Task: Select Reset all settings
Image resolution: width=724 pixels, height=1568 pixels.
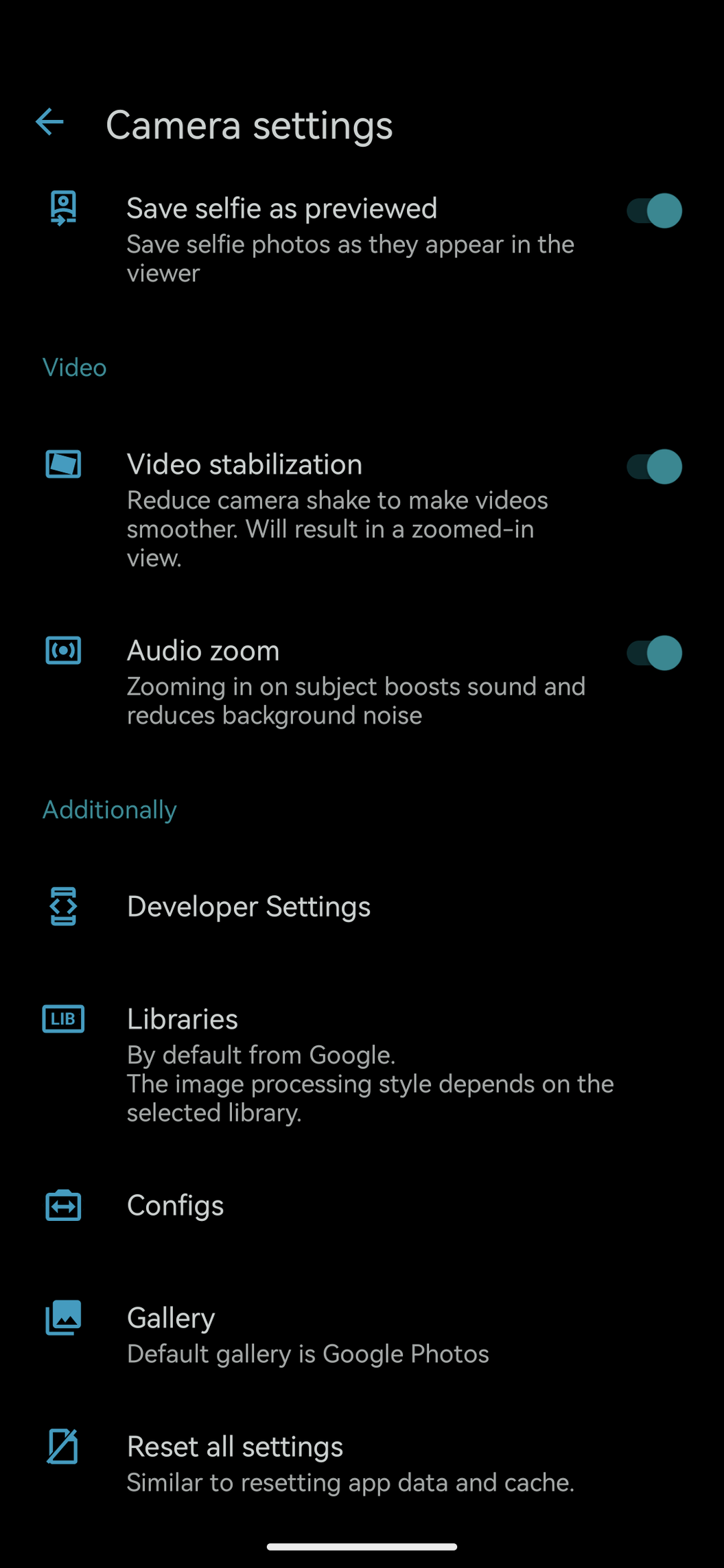Action: tap(235, 1447)
